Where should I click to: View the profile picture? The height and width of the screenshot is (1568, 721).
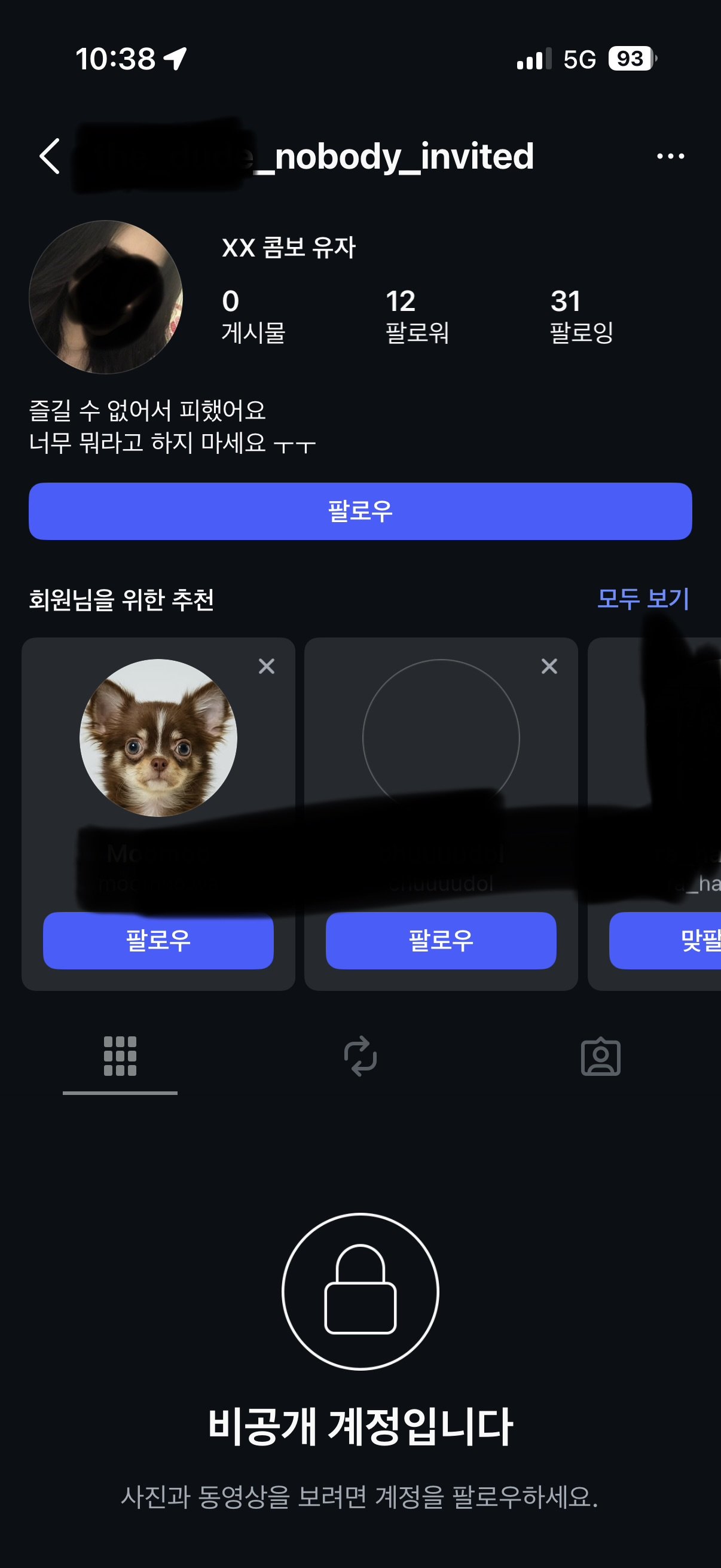(106, 297)
